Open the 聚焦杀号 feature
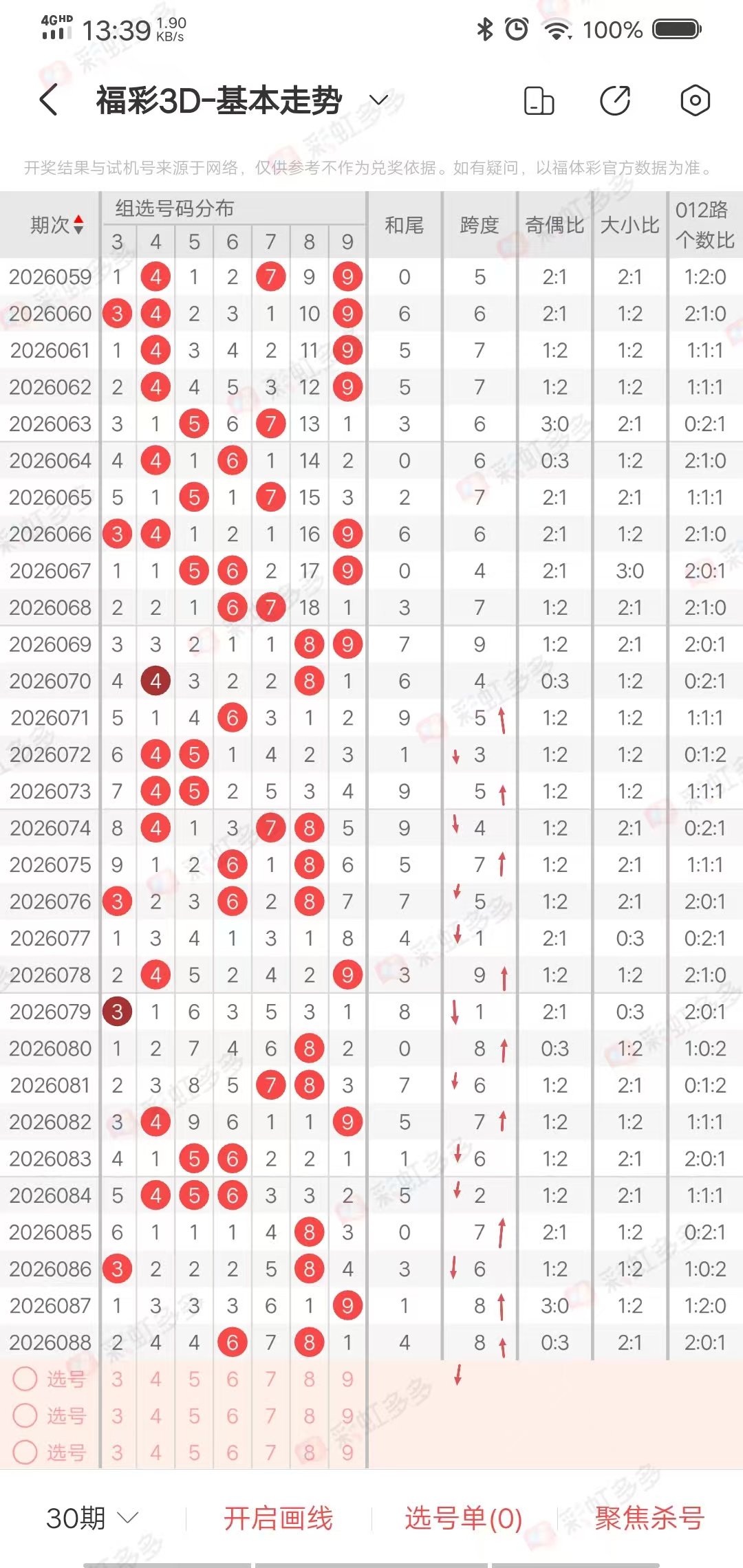743x1568 pixels. [x=649, y=1518]
